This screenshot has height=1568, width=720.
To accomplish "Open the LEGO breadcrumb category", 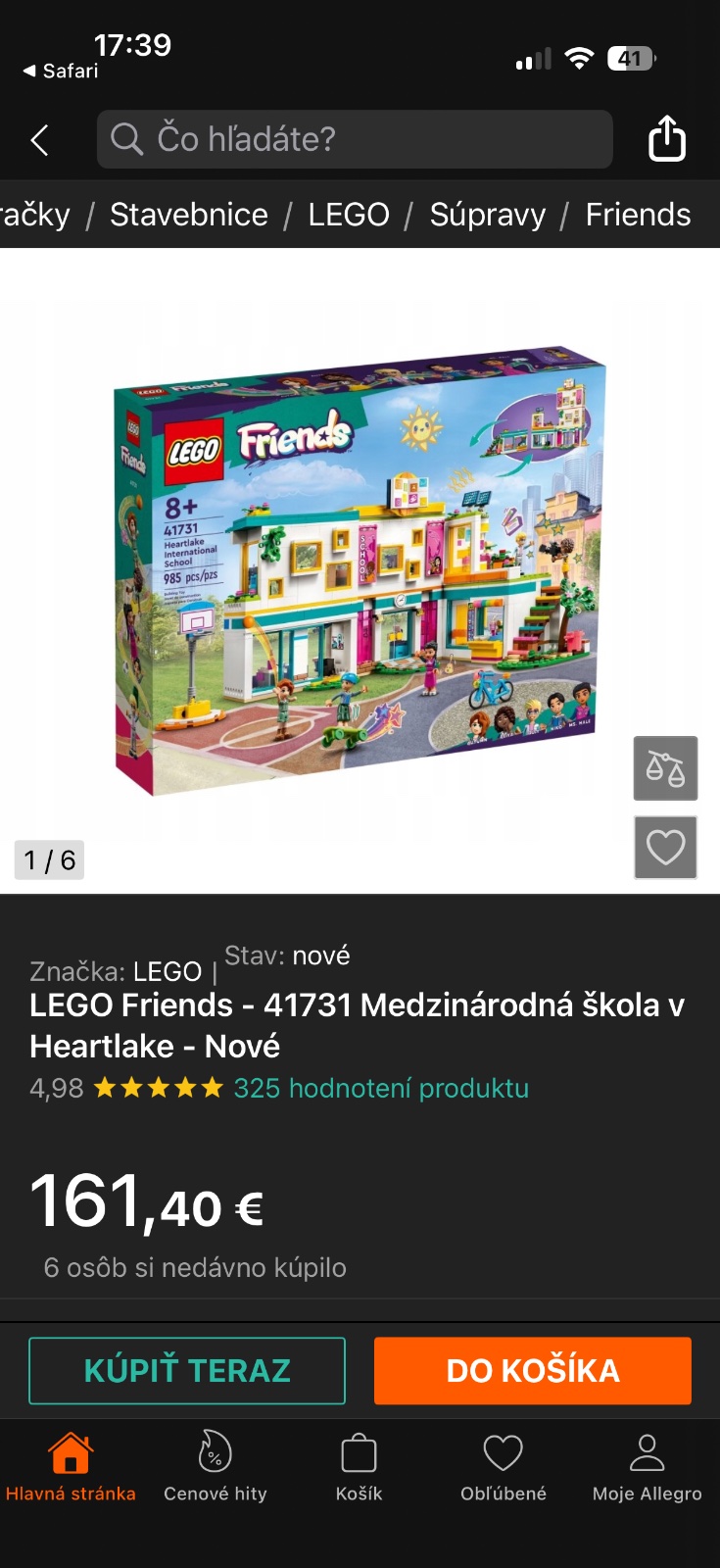I will [x=348, y=215].
